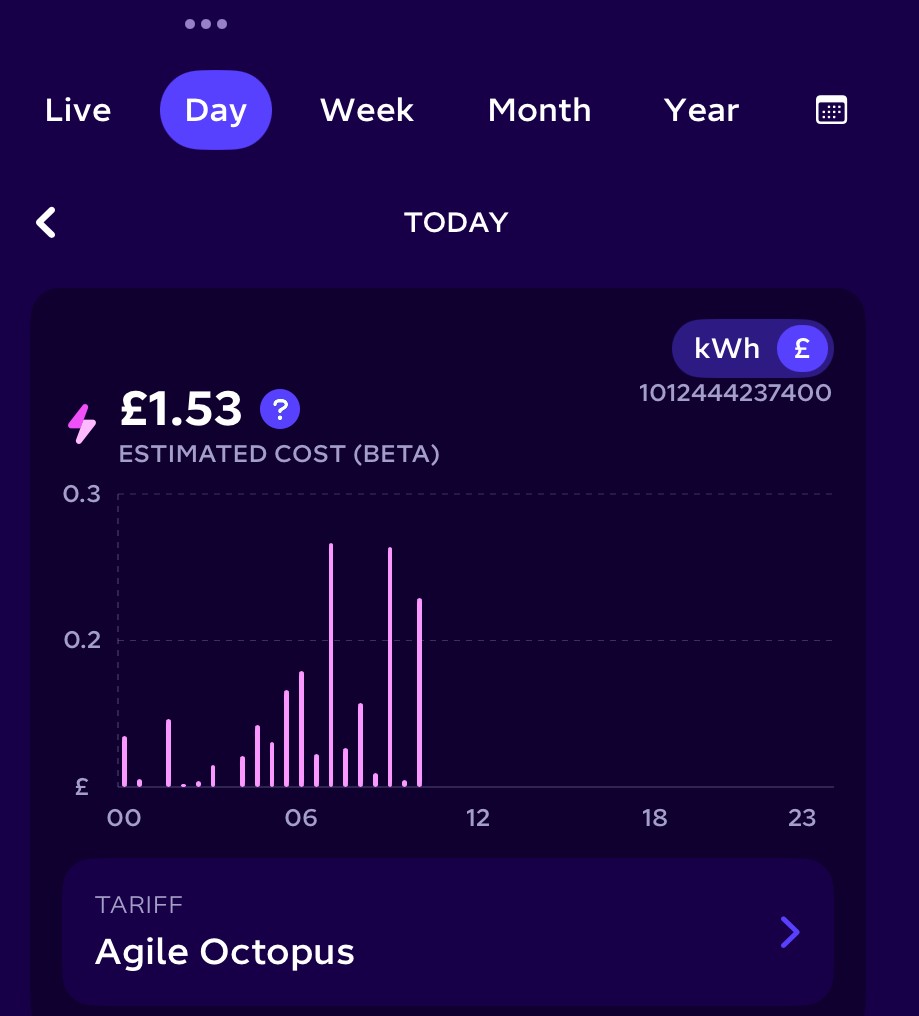Go to the previous day
919x1016 pixels.
46,223
